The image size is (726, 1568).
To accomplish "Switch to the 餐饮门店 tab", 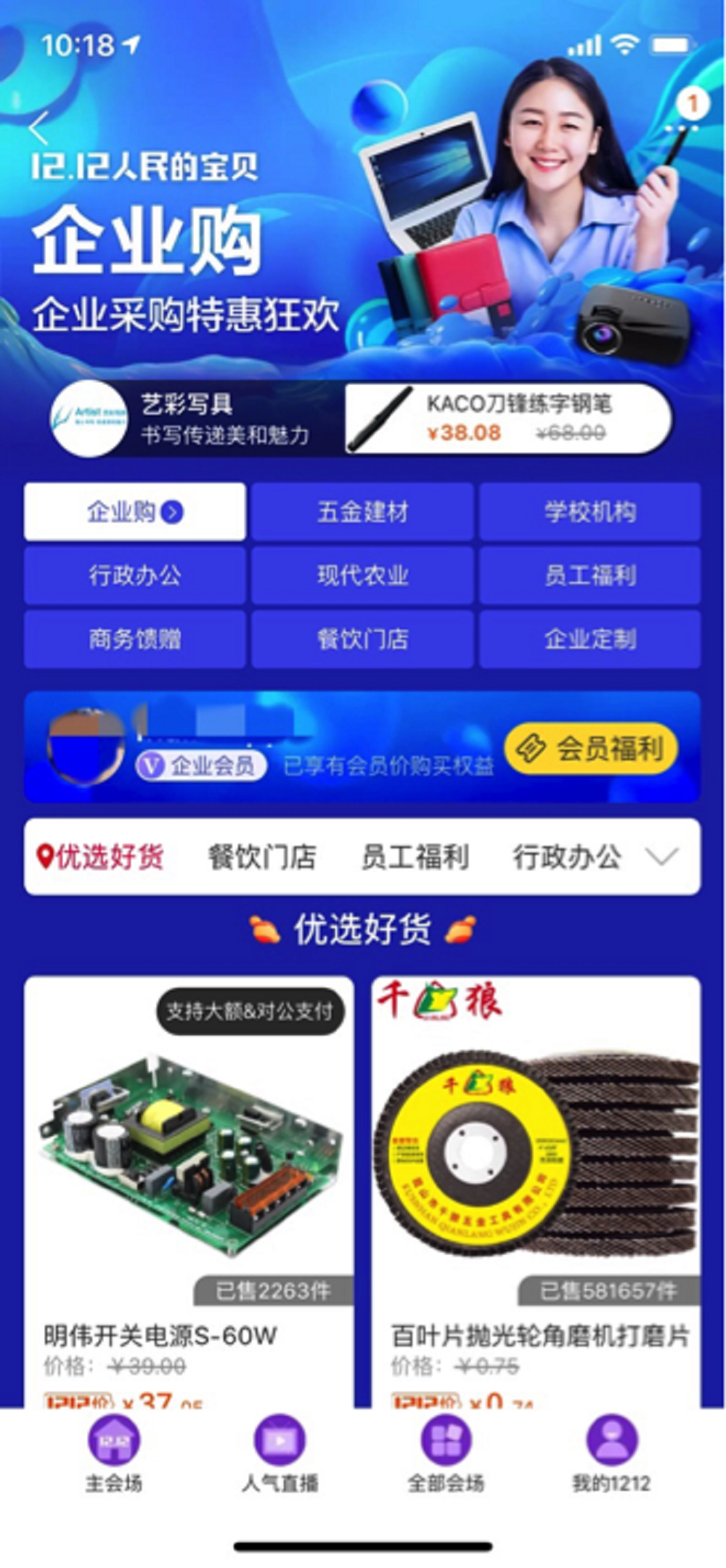I will [261, 857].
